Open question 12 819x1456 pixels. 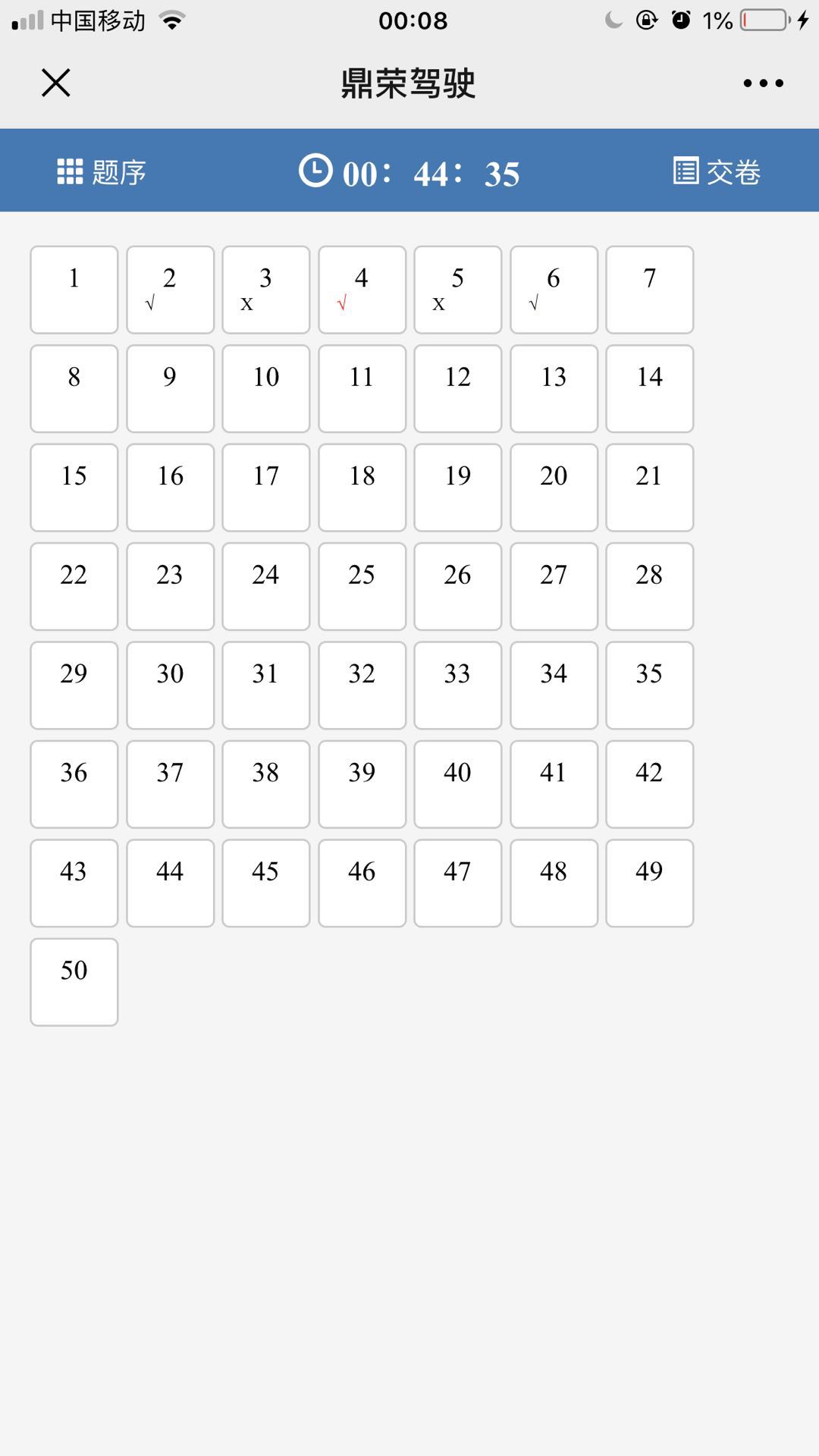pos(458,389)
